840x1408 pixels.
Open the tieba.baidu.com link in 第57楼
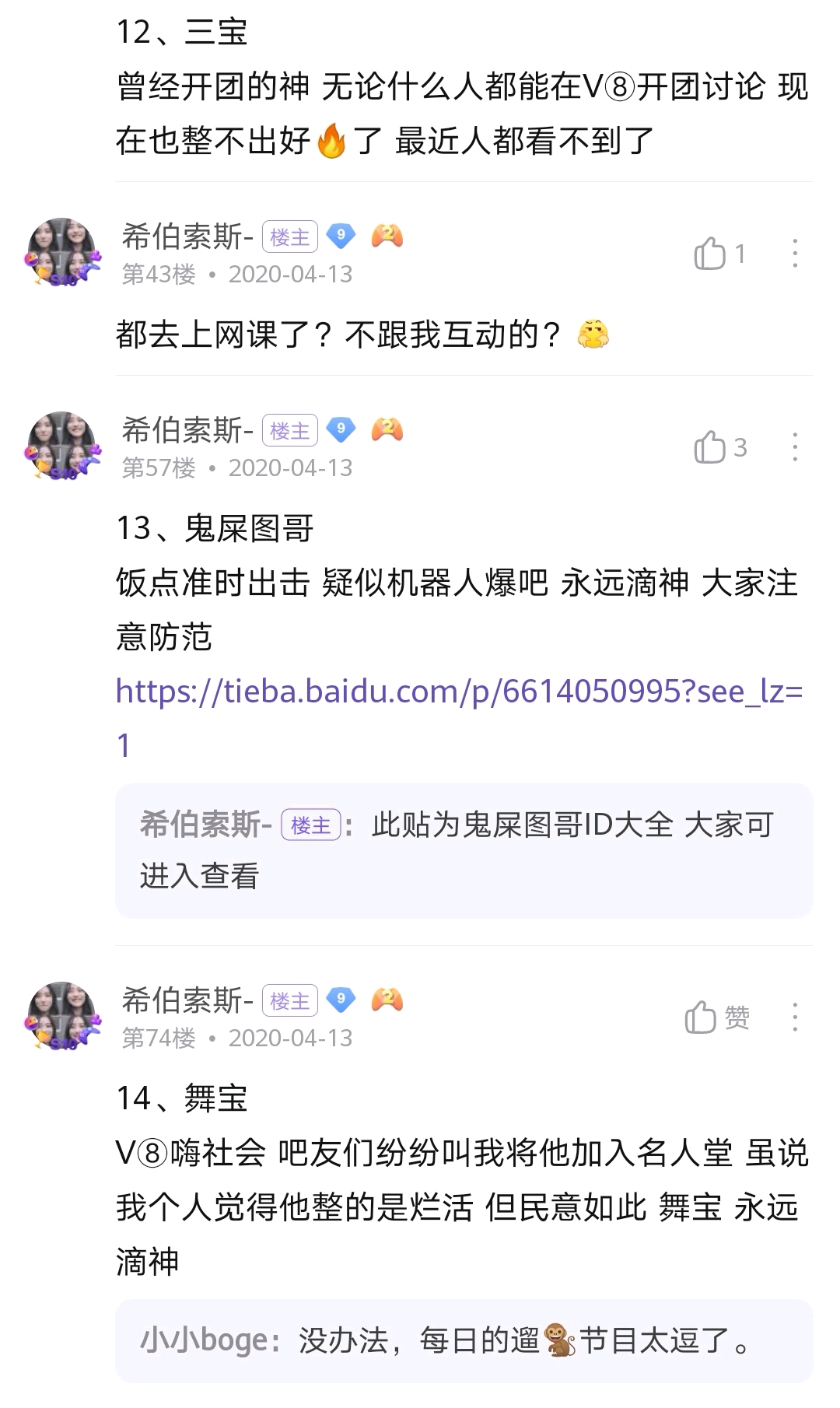click(459, 692)
